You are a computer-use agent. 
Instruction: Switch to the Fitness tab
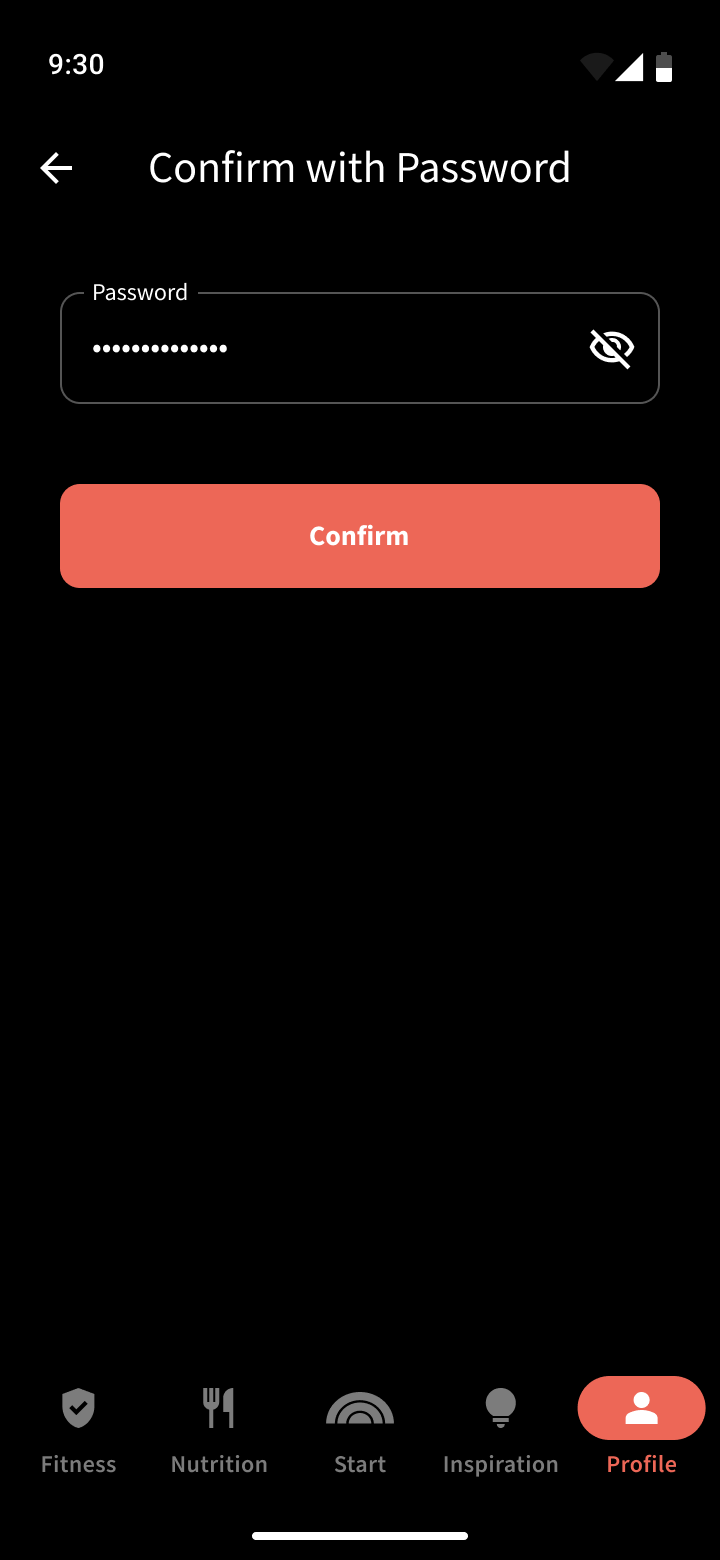tap(78, 1430)
